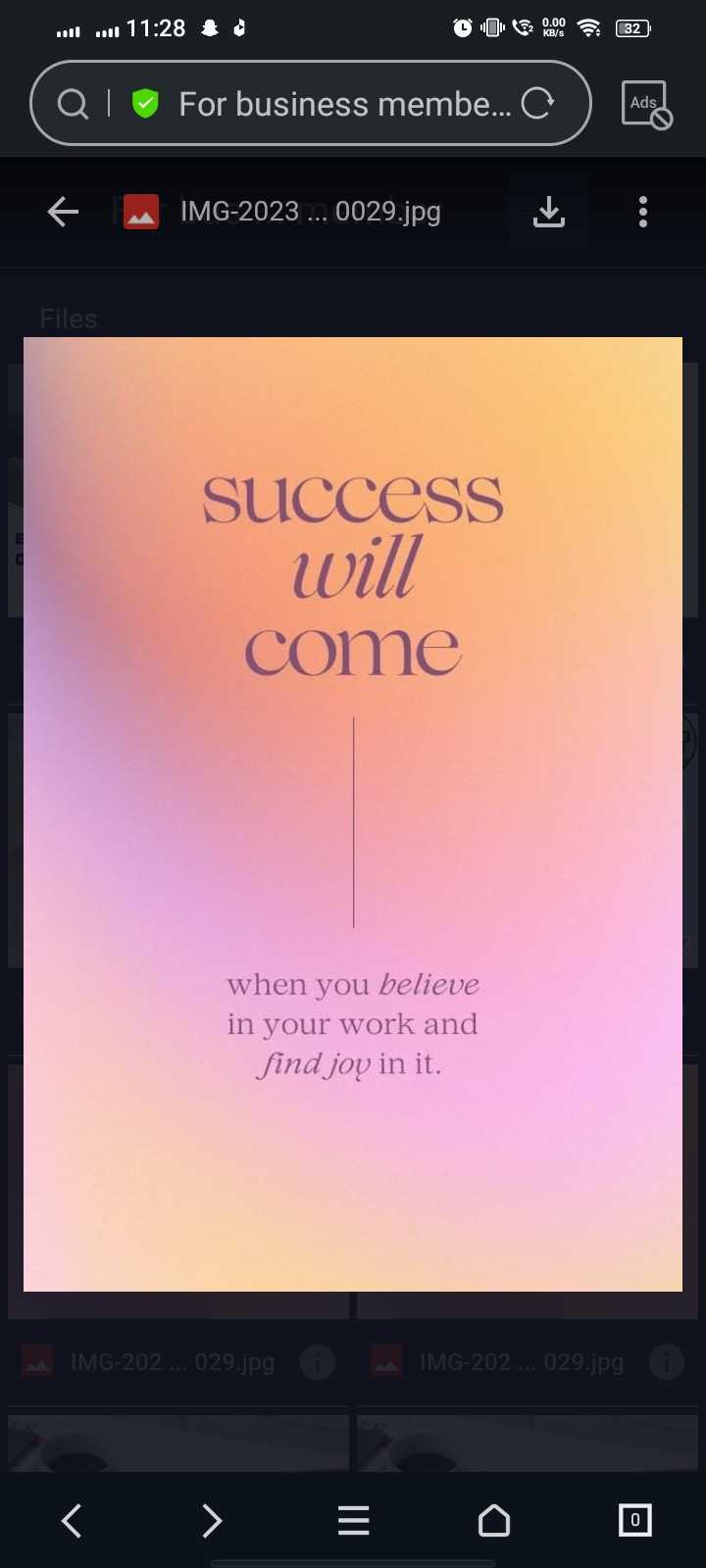Go forward in the browser toolbar
Image resolution: width=706 pixels, height=1568 pixels.
212,1520
